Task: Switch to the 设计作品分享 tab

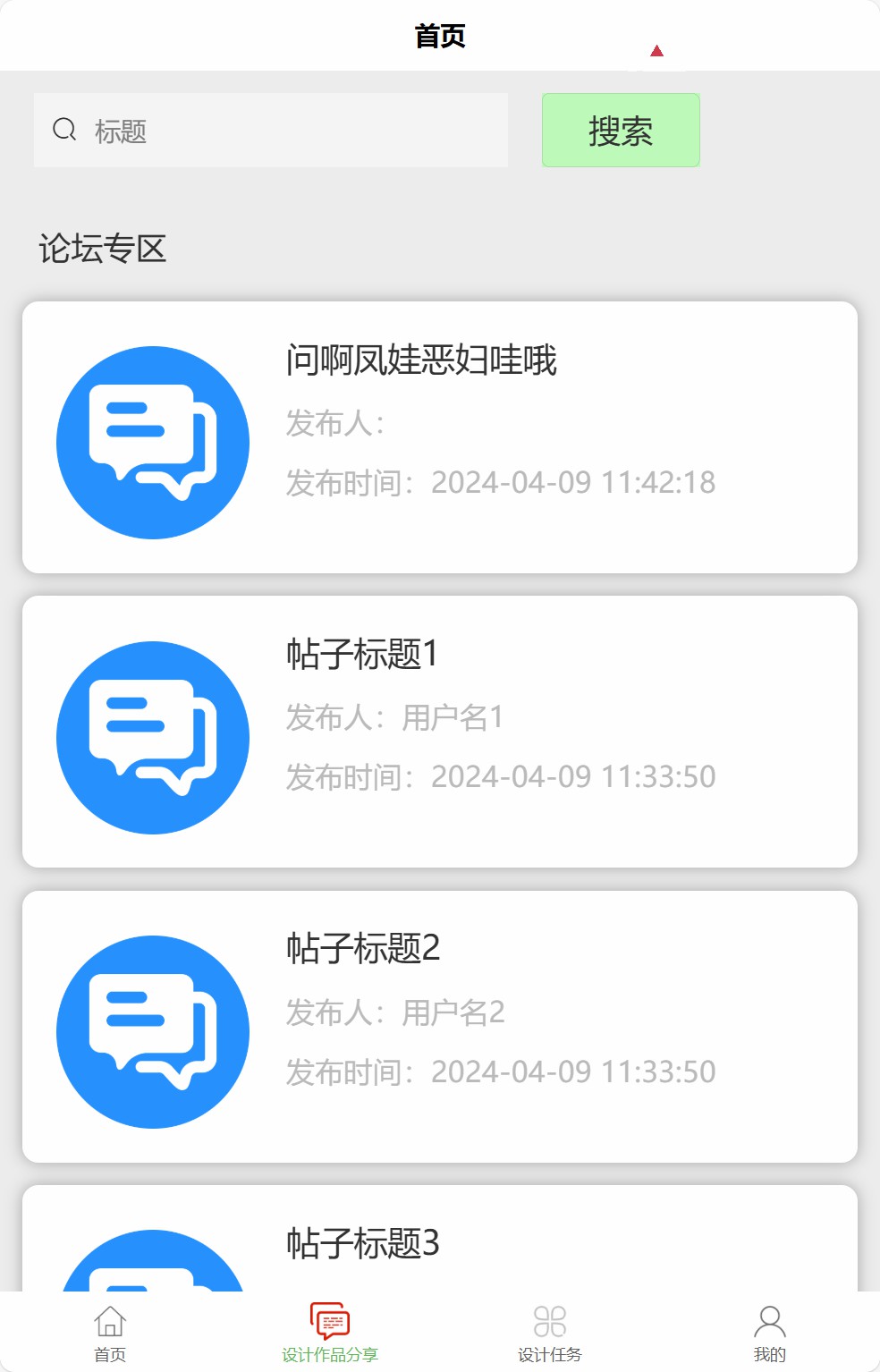Action: (x=330, y=1334)
